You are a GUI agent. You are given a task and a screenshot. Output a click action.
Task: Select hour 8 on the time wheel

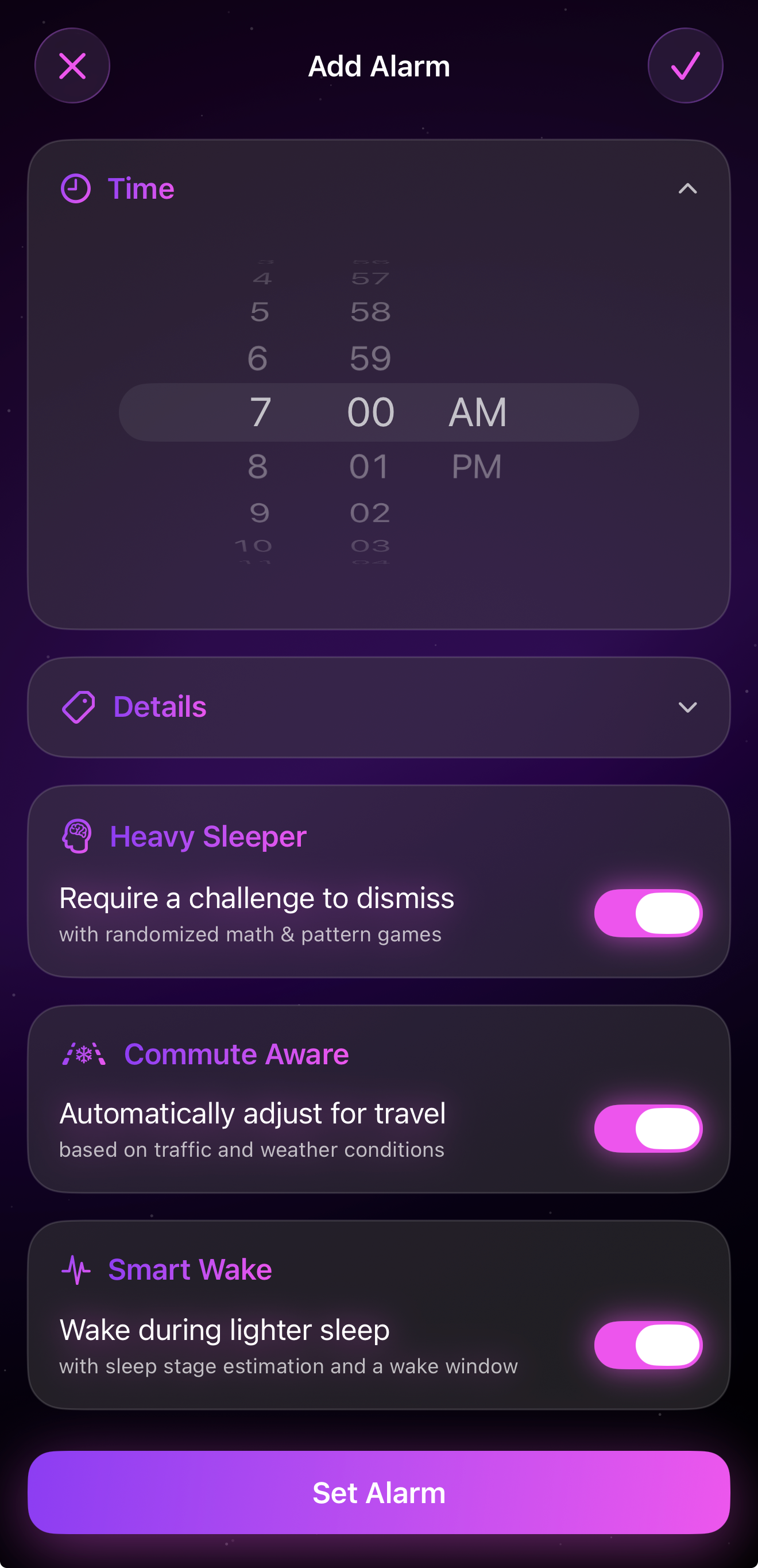(x=257, y=466)
